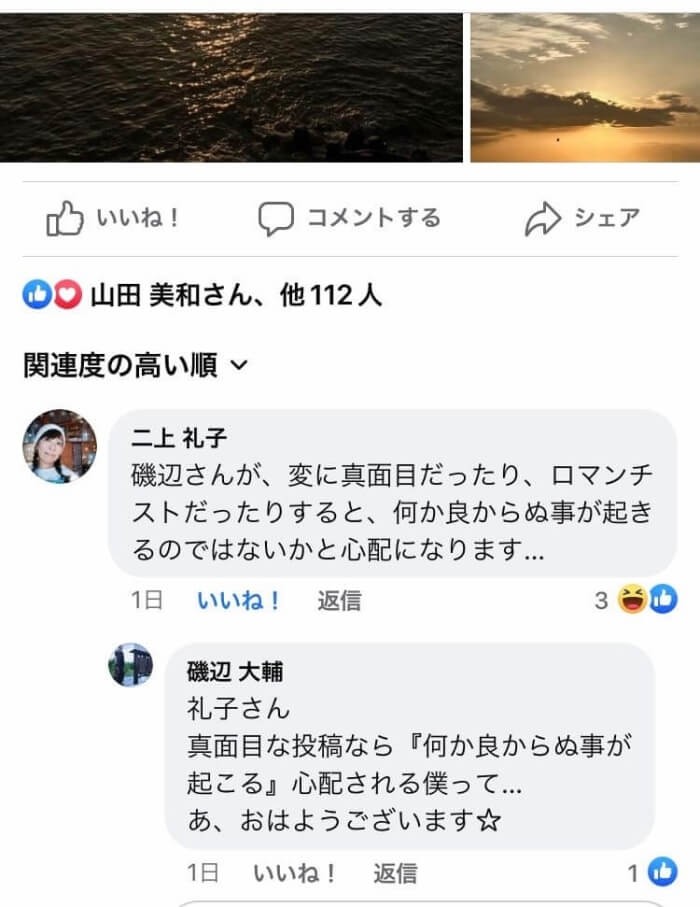The image size is (700, 907).
Task: Share this post via シェア
Action: pyautogui.click(x=582, y=219)
